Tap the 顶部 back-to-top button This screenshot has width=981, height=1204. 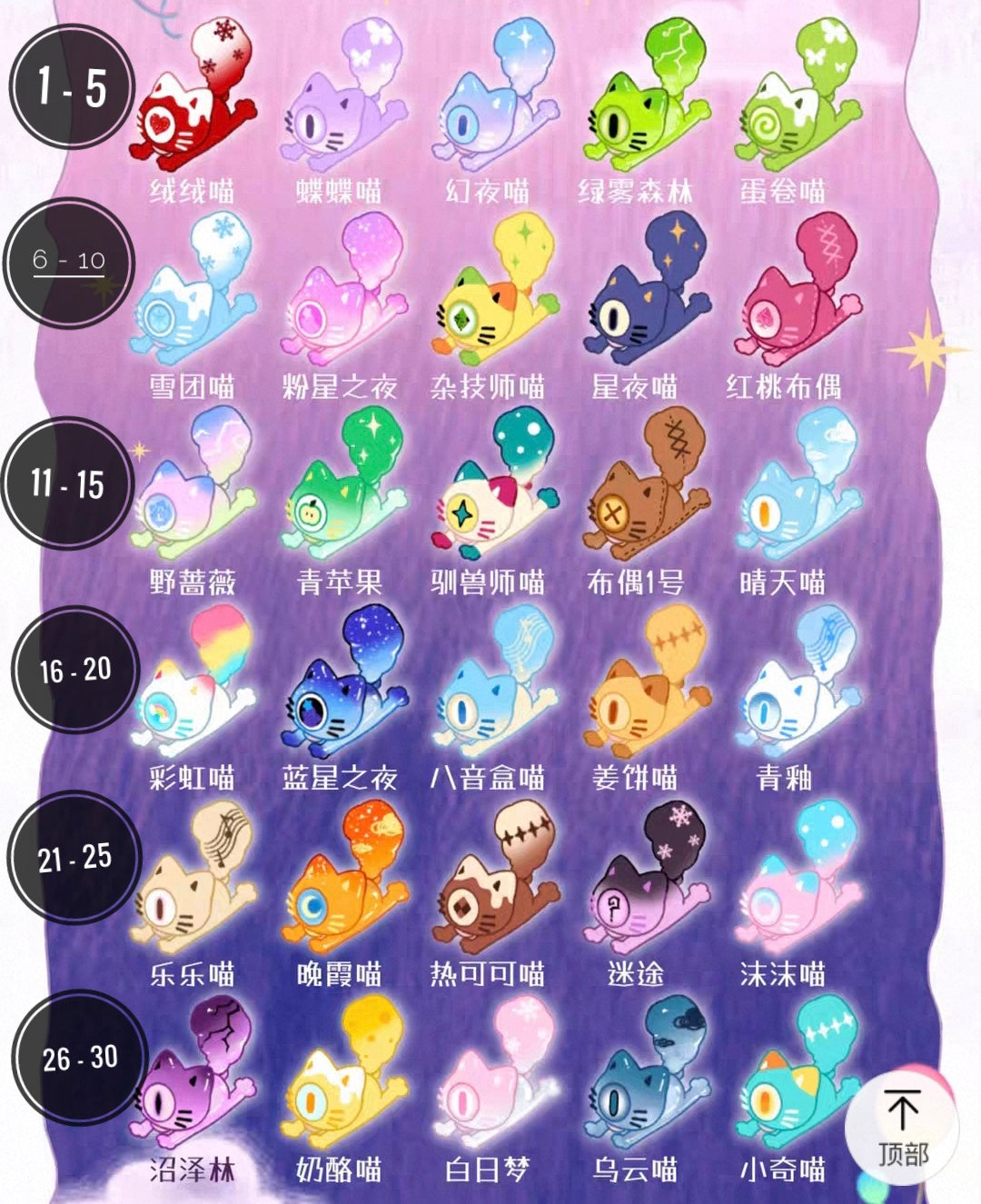[x=902, y=1129]
